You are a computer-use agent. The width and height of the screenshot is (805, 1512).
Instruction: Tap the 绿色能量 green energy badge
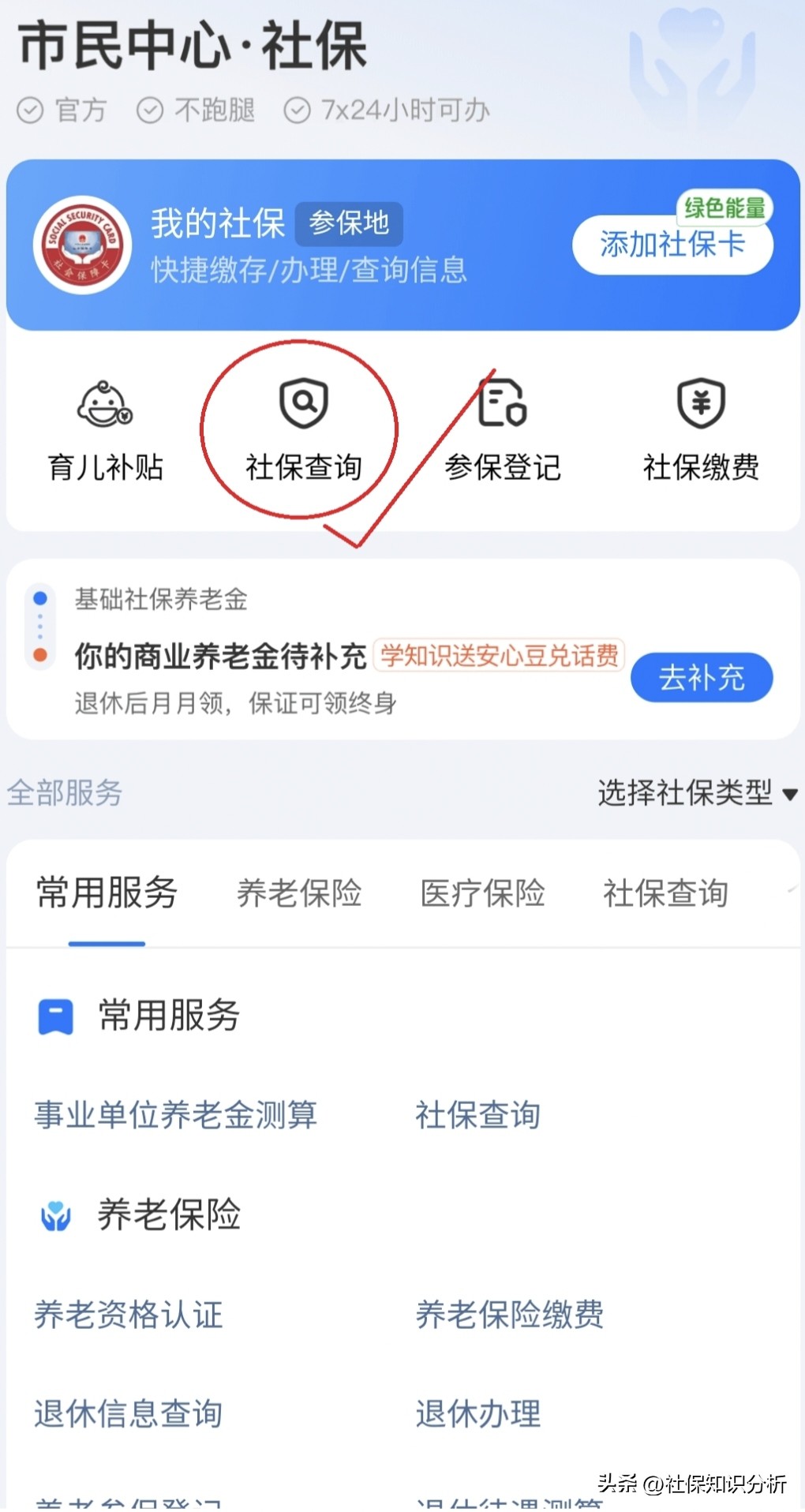point(725,208)
